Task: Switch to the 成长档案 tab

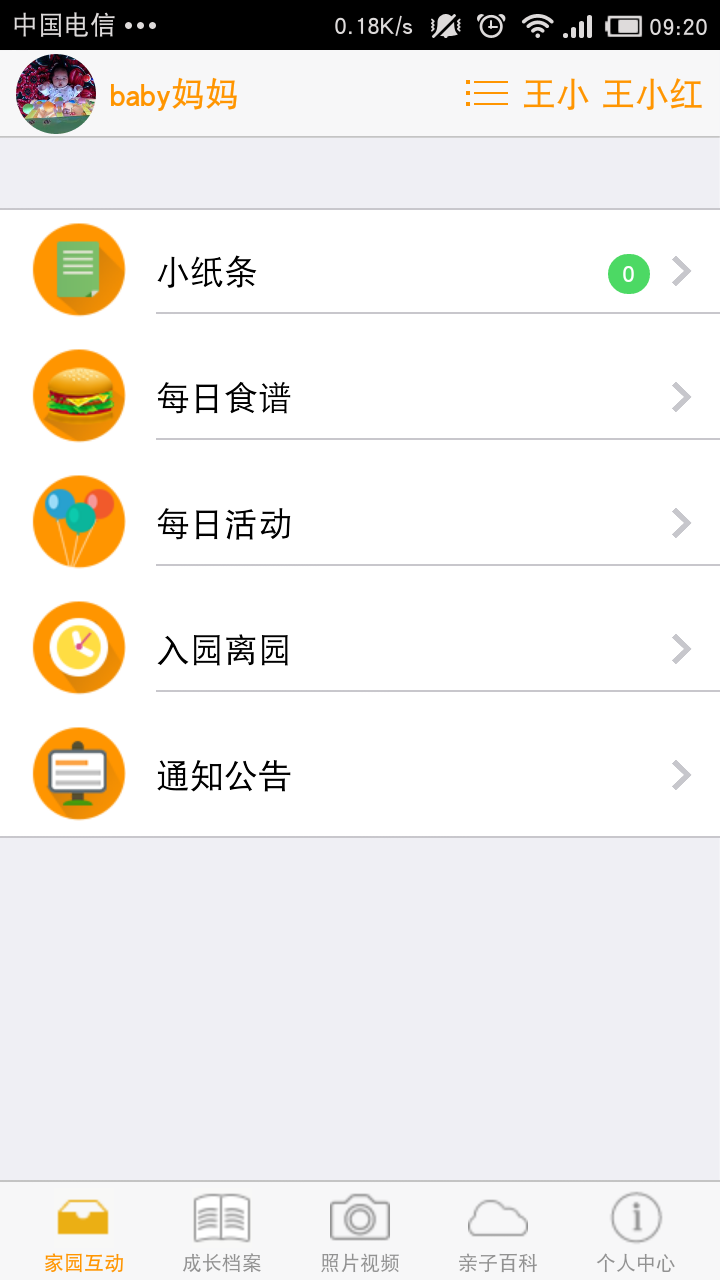Action: (222, 1232)
